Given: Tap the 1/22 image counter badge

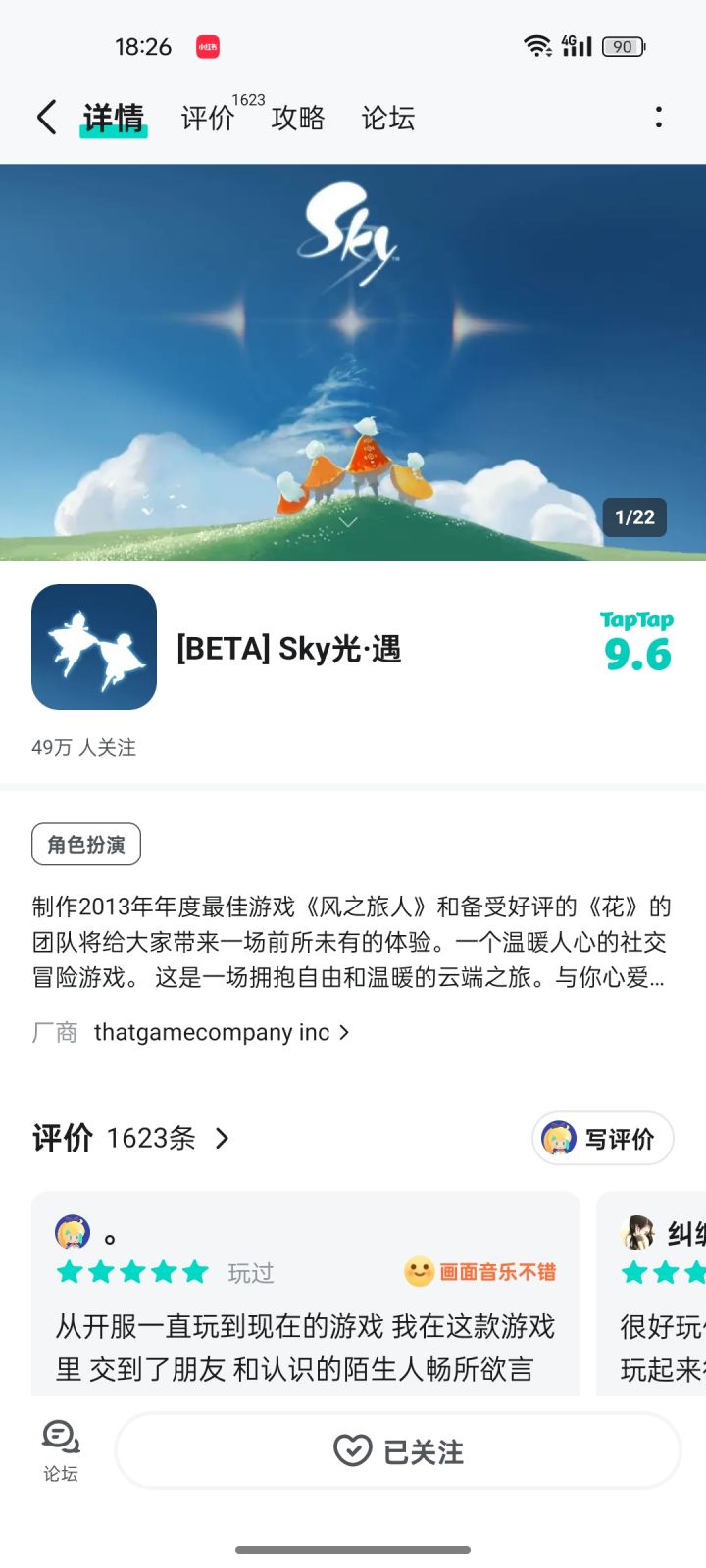Looking at the screenshot, I should tap(634, 517).
